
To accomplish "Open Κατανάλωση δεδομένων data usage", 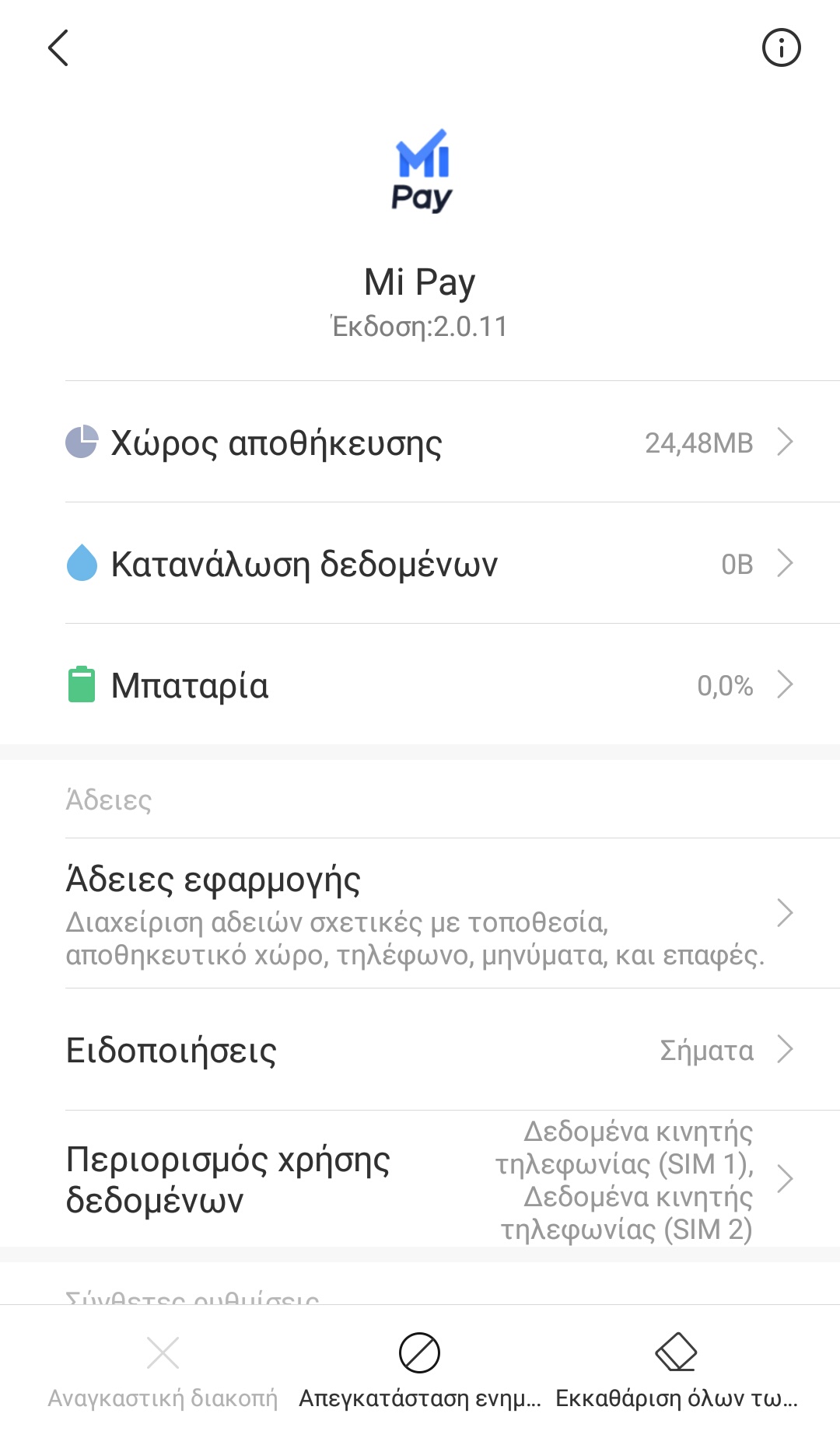I will point(428,564).
